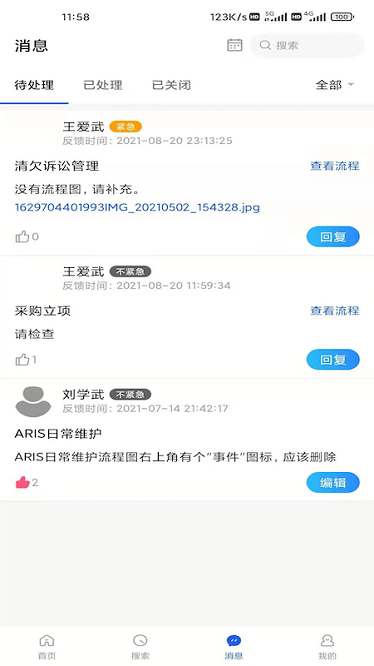Image resolution: width=374 pixels, height=666 pixels.
Task: Switch to the 已关闭 tab
Action: point(172,85)
